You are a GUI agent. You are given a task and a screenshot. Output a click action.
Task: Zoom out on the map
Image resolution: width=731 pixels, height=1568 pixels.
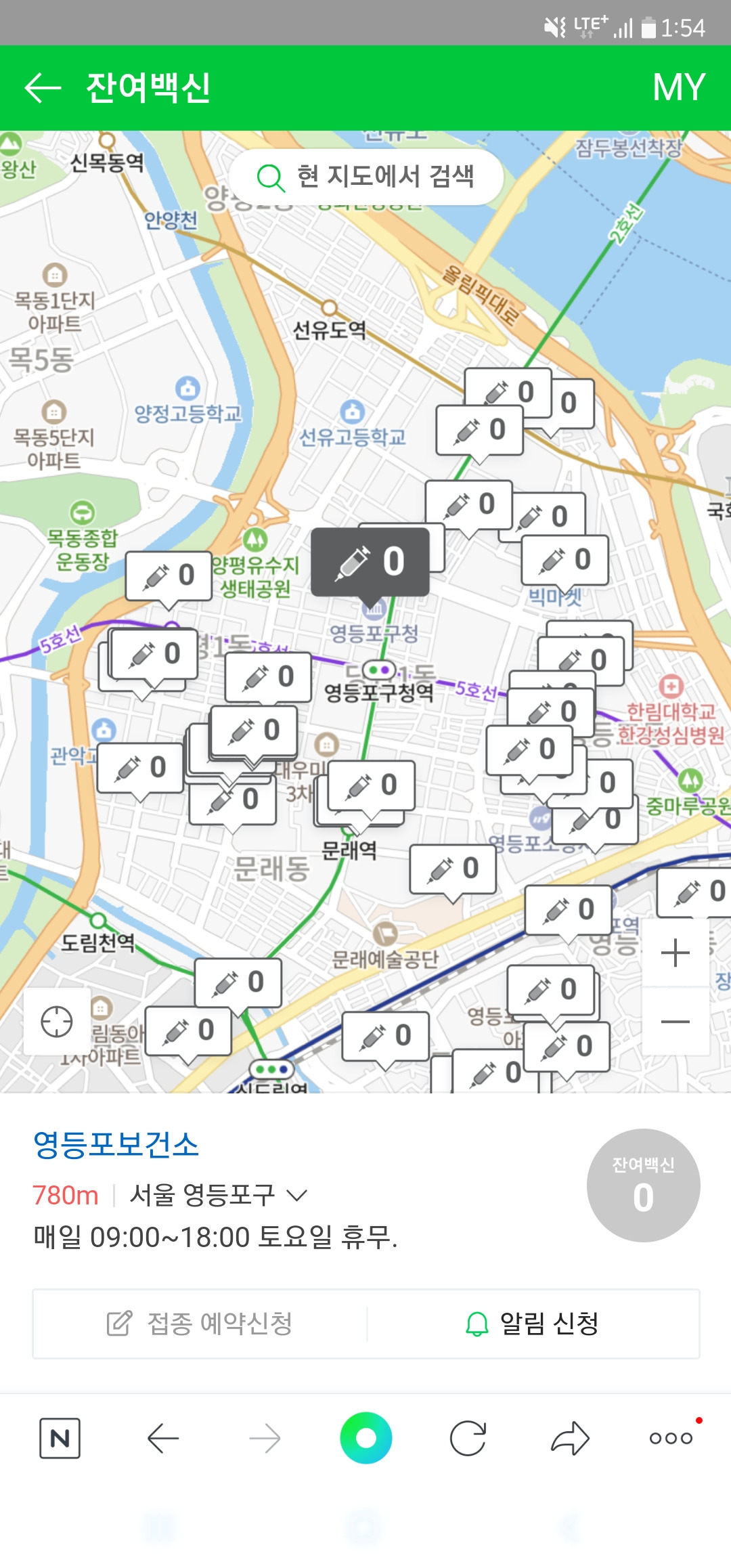675,1021
